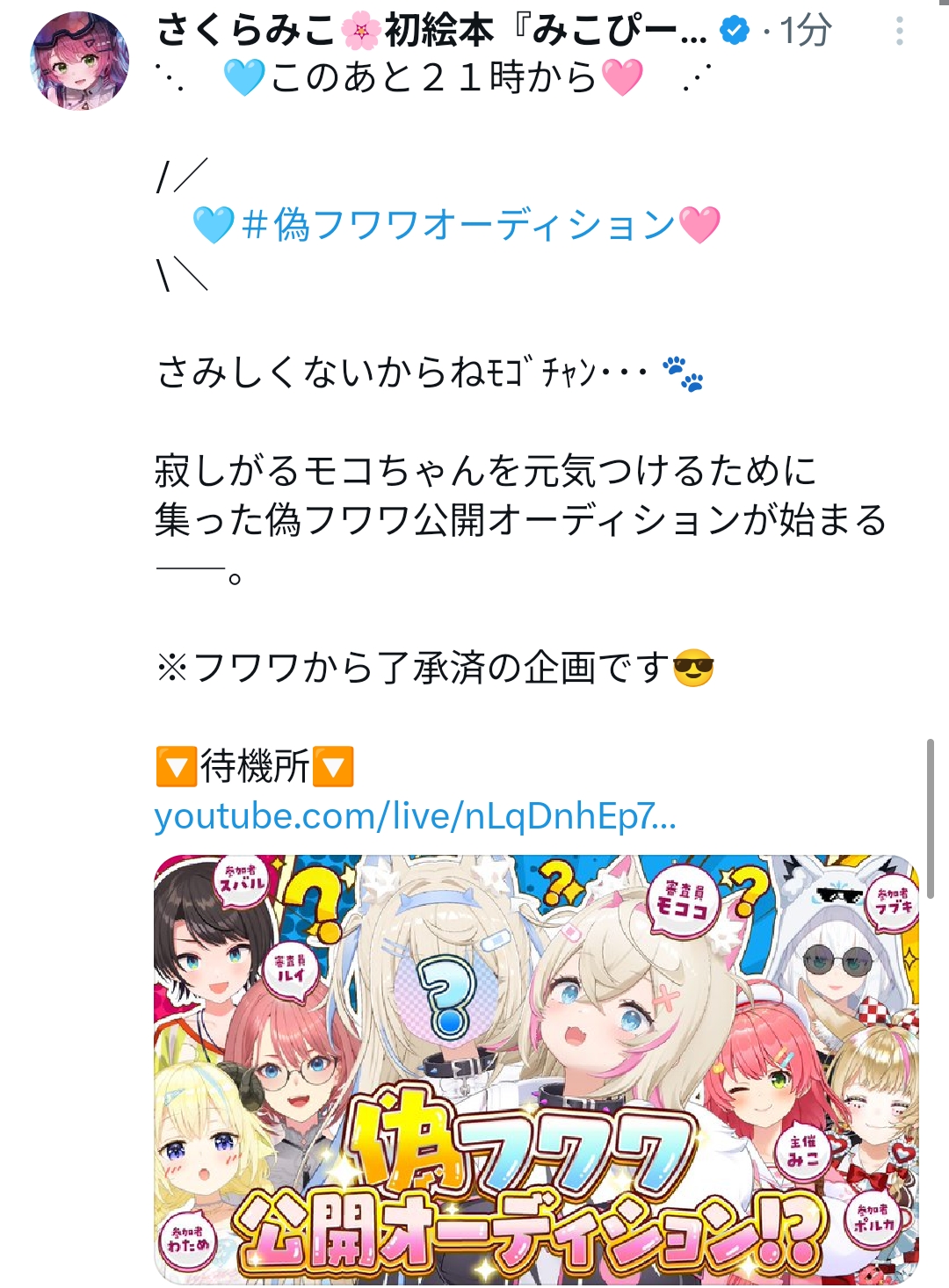Screen dimensions: 949x1288
Task: Open Sakura Miko's profile avatar
Action: [x=80, y=61]
